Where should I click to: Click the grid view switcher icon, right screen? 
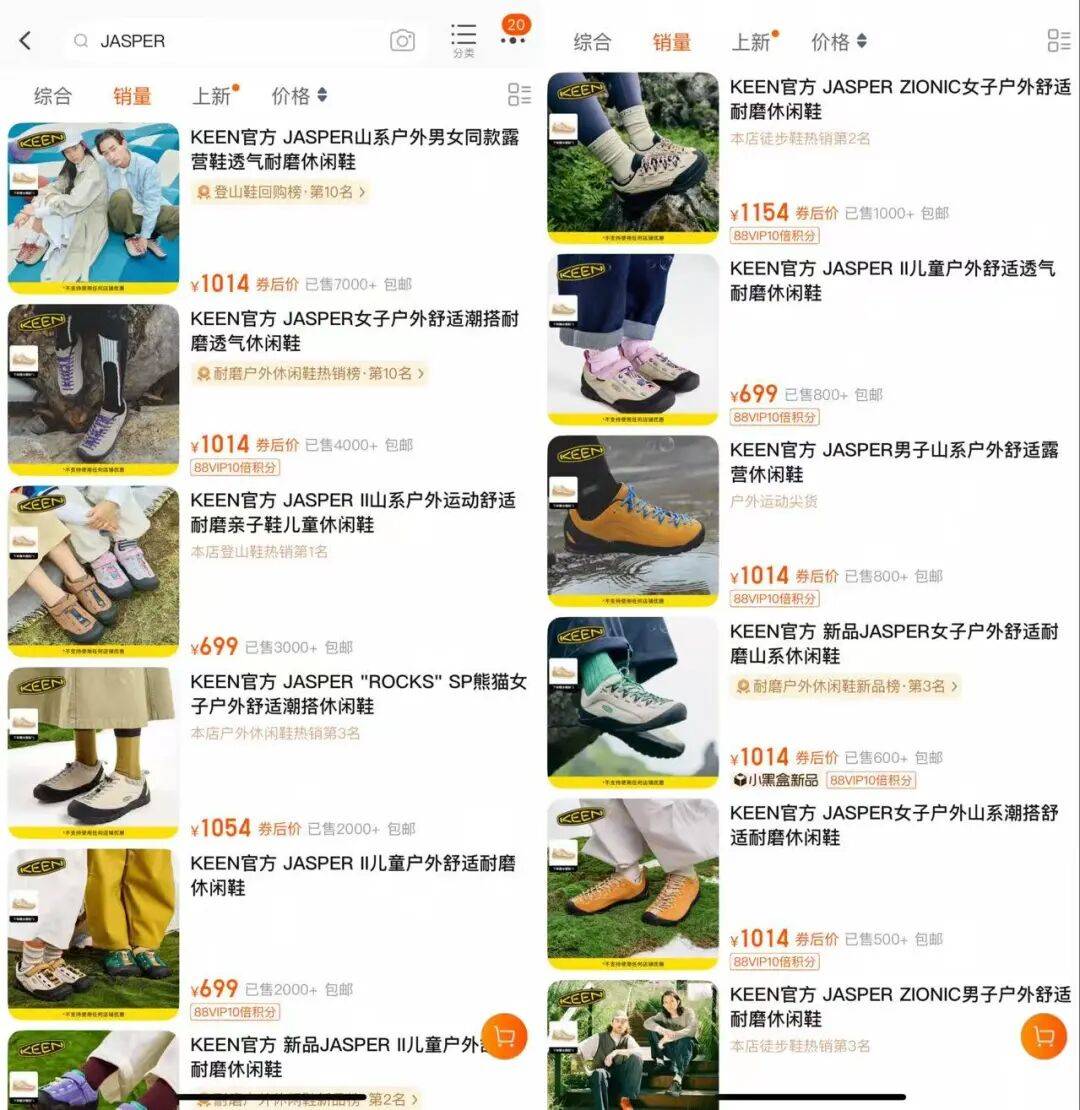pos(1059,41)
